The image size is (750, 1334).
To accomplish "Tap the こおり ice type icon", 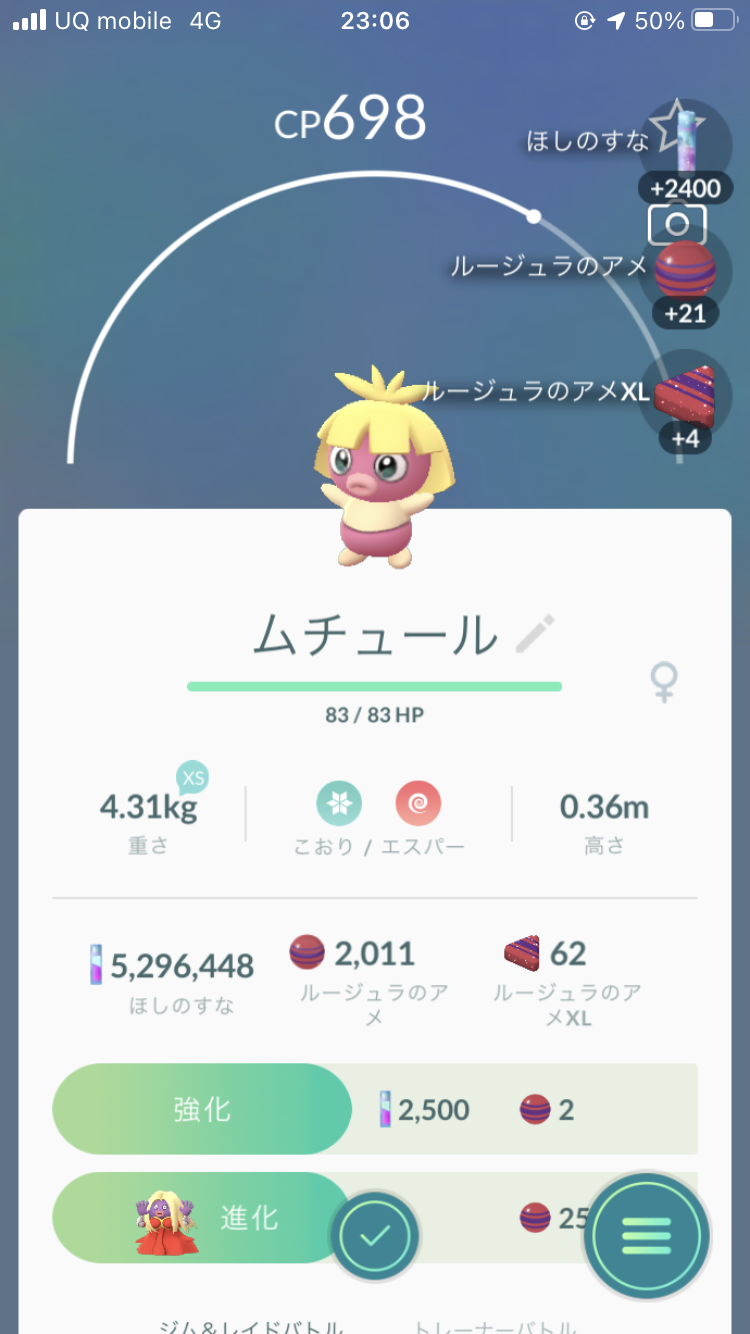I will (x=339, y=803).
